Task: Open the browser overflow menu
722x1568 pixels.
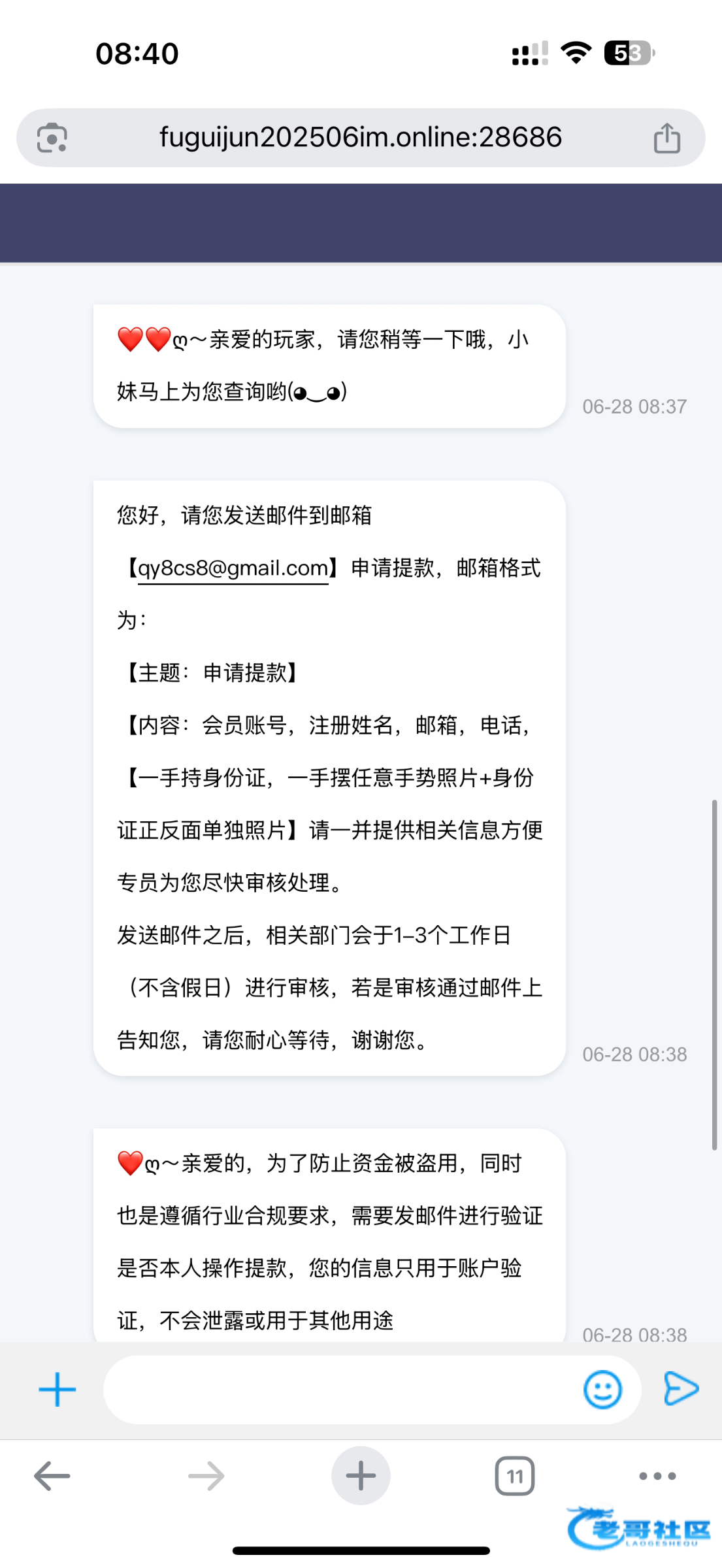Action: pyautogui.click(x=657, y=1476)
